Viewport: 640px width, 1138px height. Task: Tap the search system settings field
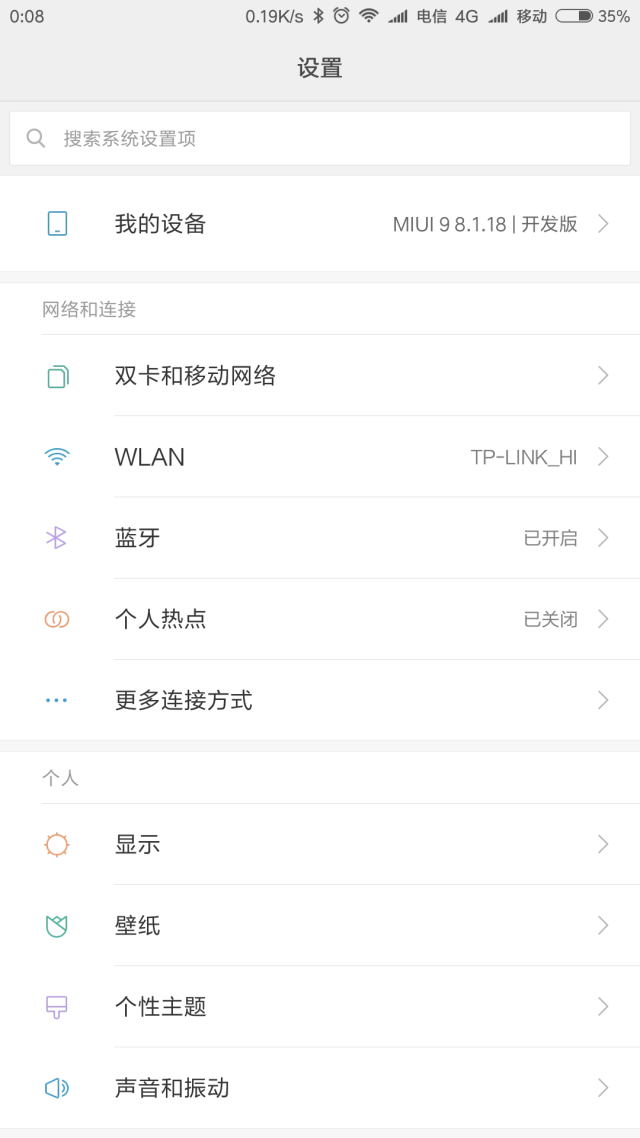click(320, 138)
